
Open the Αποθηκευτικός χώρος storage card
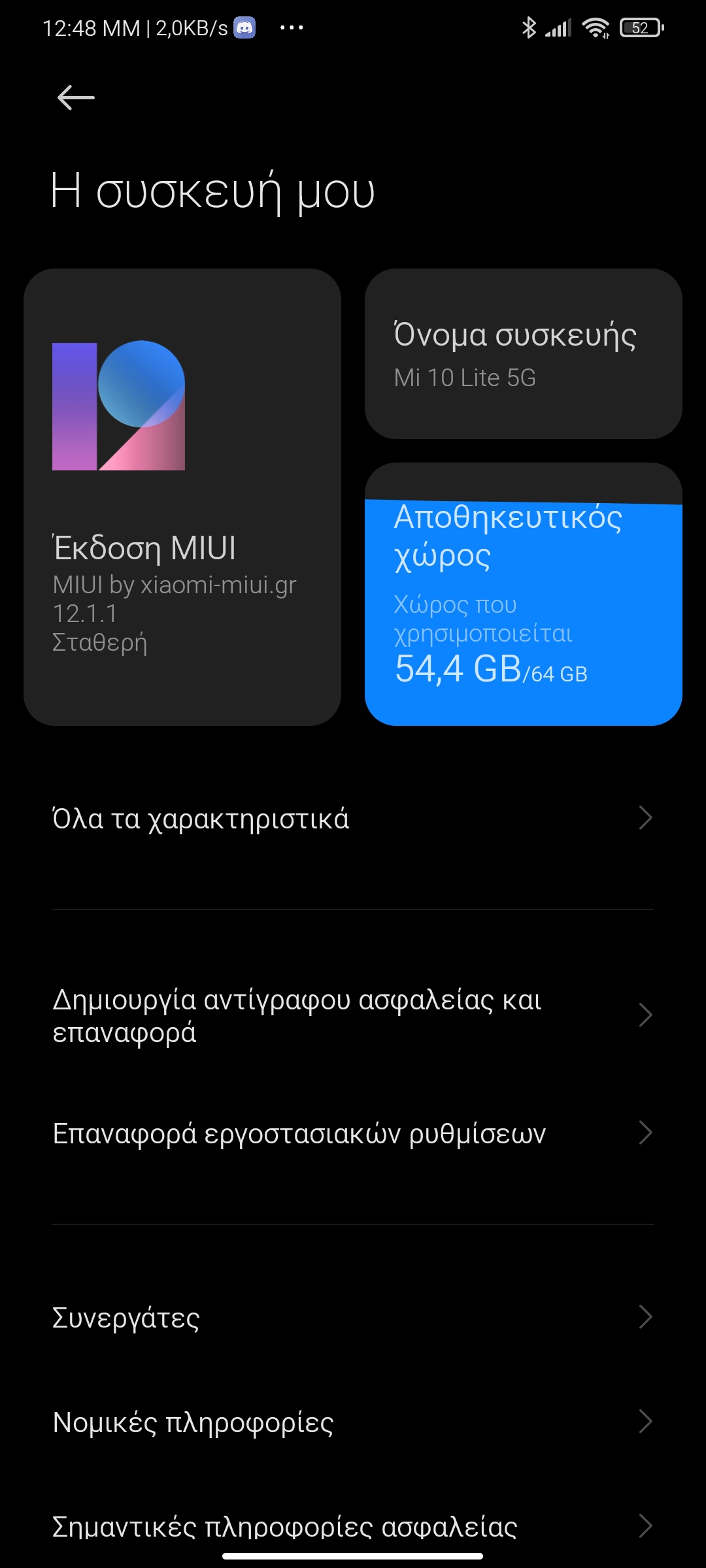click(x=523, y=595)
